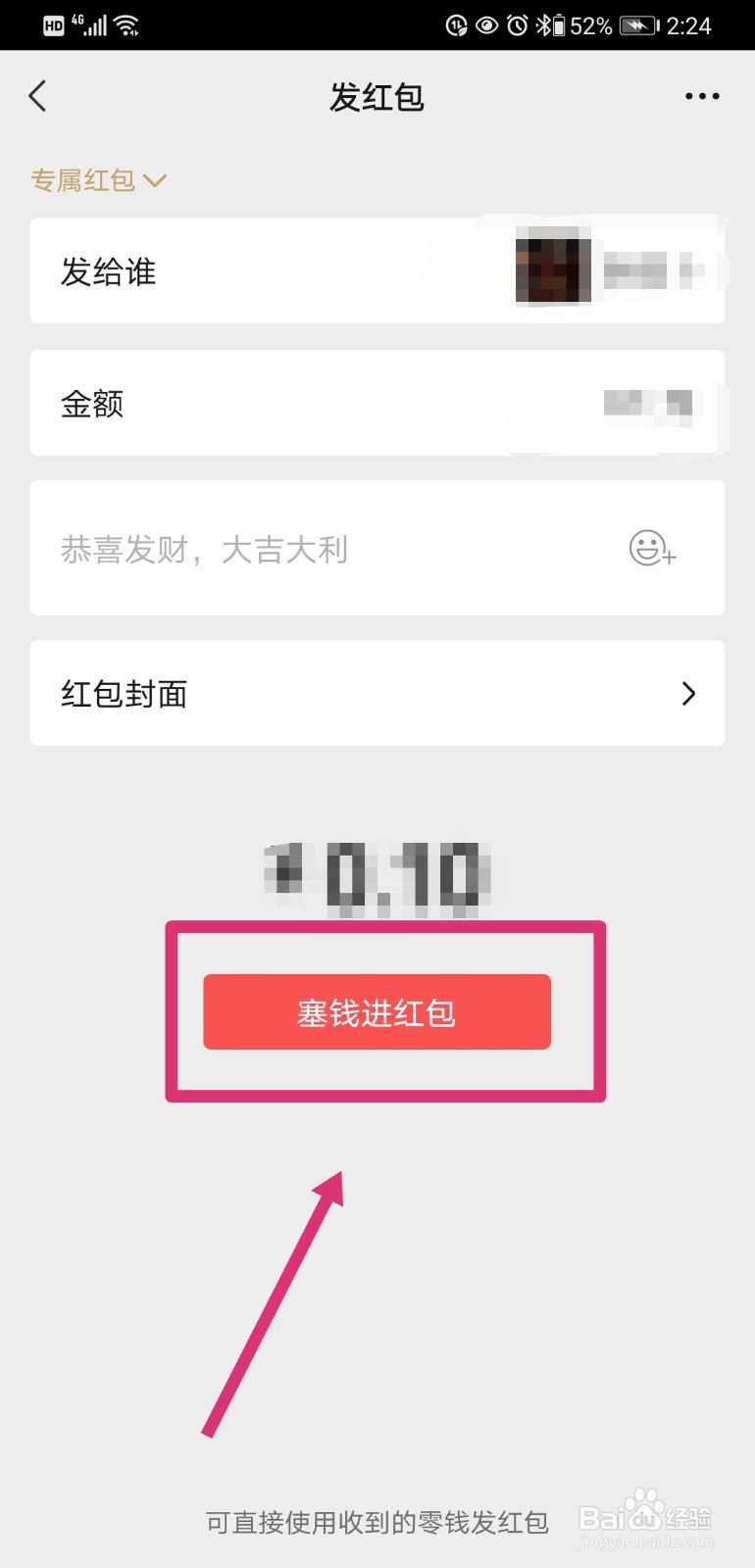
Task: Tap 塞钱进红包 to fund the red packet
Action: (377, 1012)
